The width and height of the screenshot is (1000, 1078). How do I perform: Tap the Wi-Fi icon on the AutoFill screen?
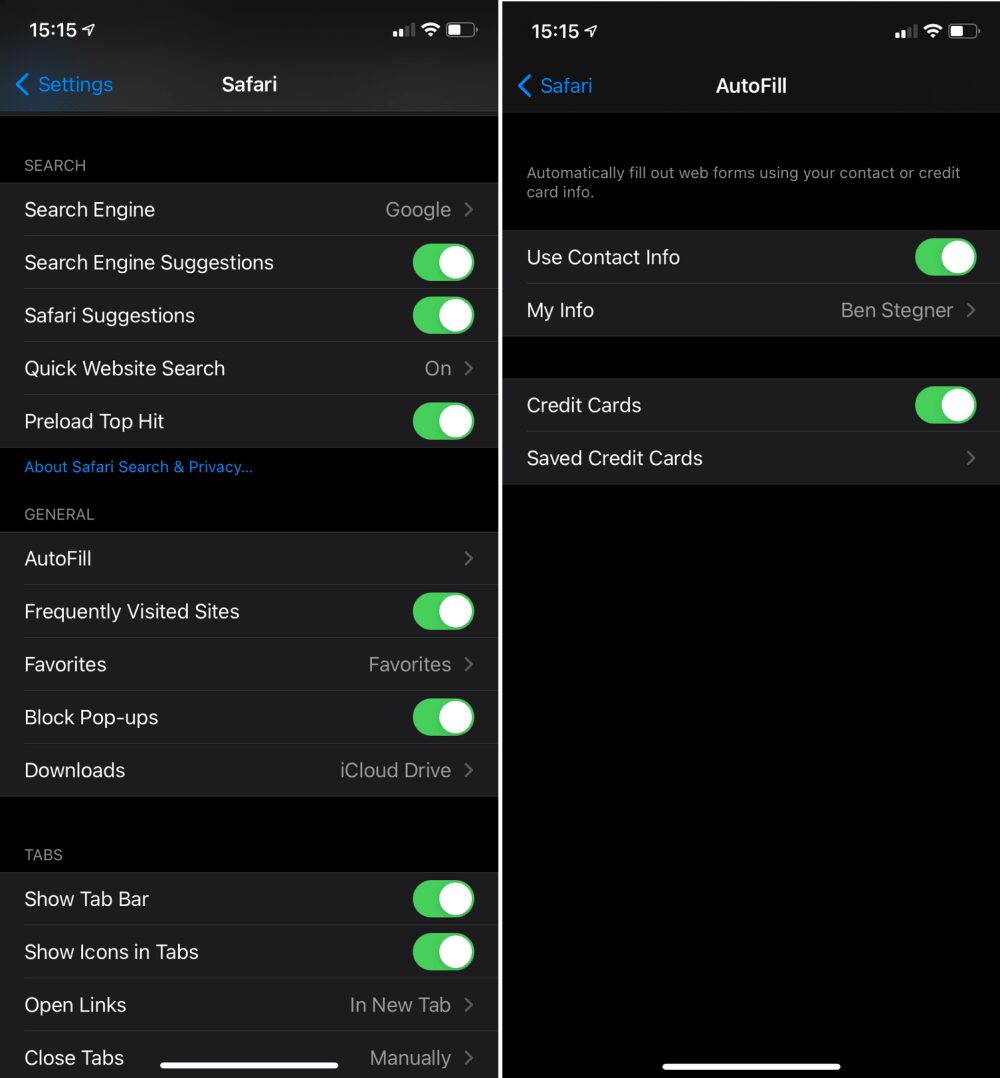coord(932,31)
